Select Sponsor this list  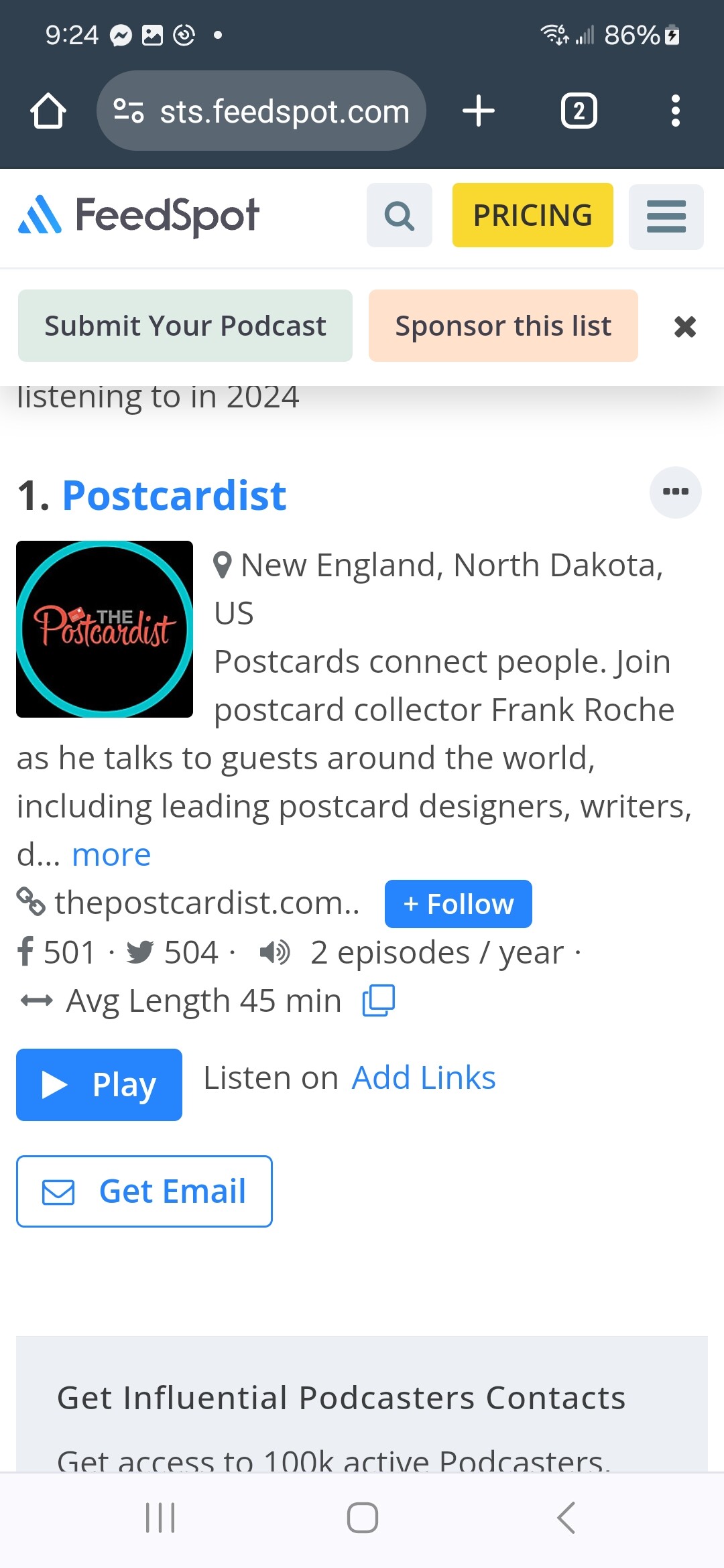(503, 326)
